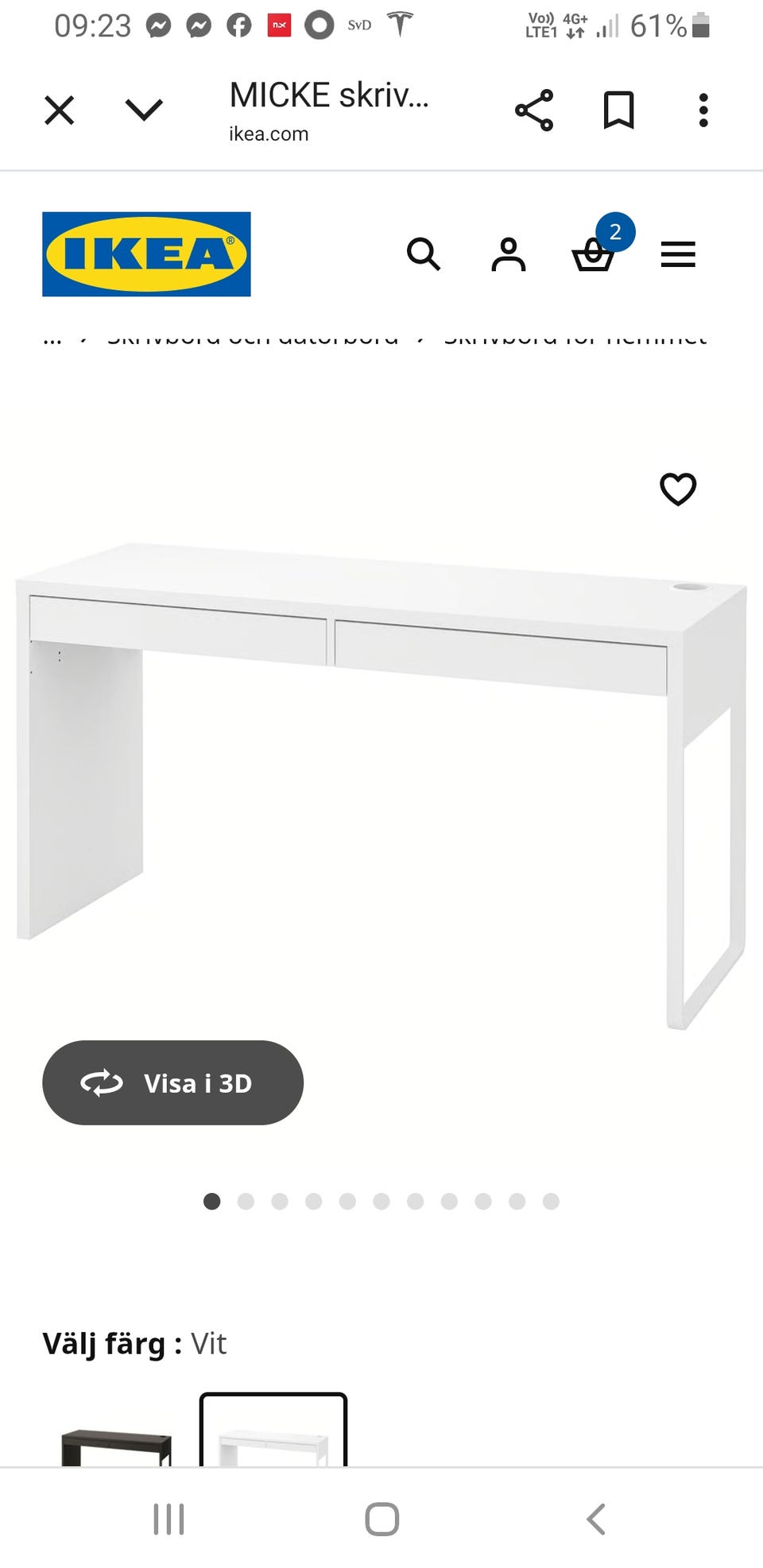Collapse the page with the down chevron

point(144,110)
